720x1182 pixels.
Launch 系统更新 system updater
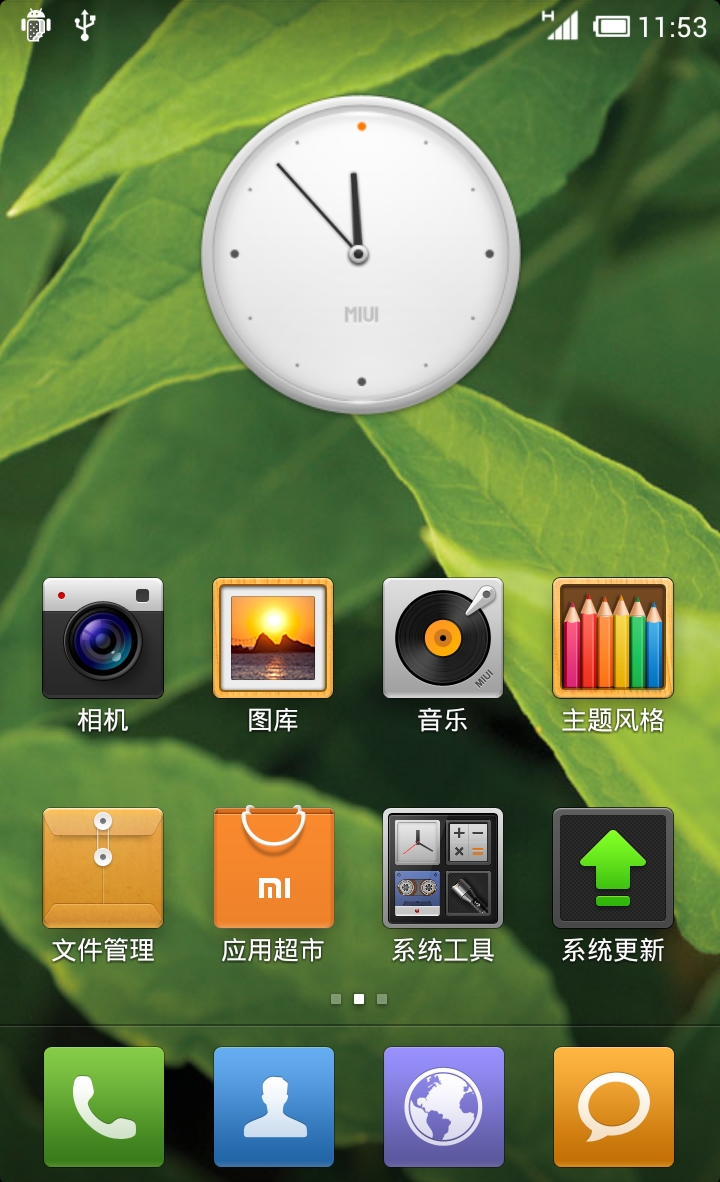coord(613,868)
